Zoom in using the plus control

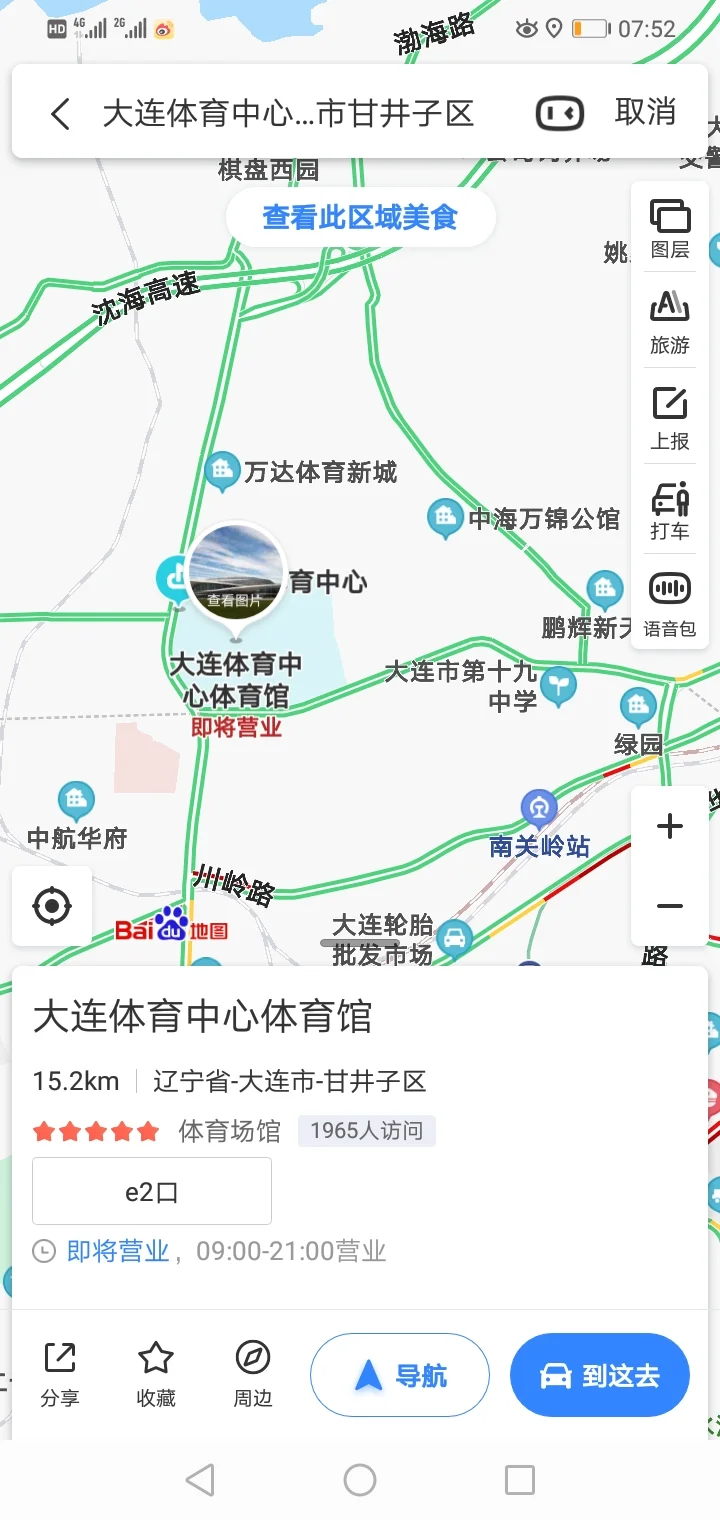click(x=668, y=825)
